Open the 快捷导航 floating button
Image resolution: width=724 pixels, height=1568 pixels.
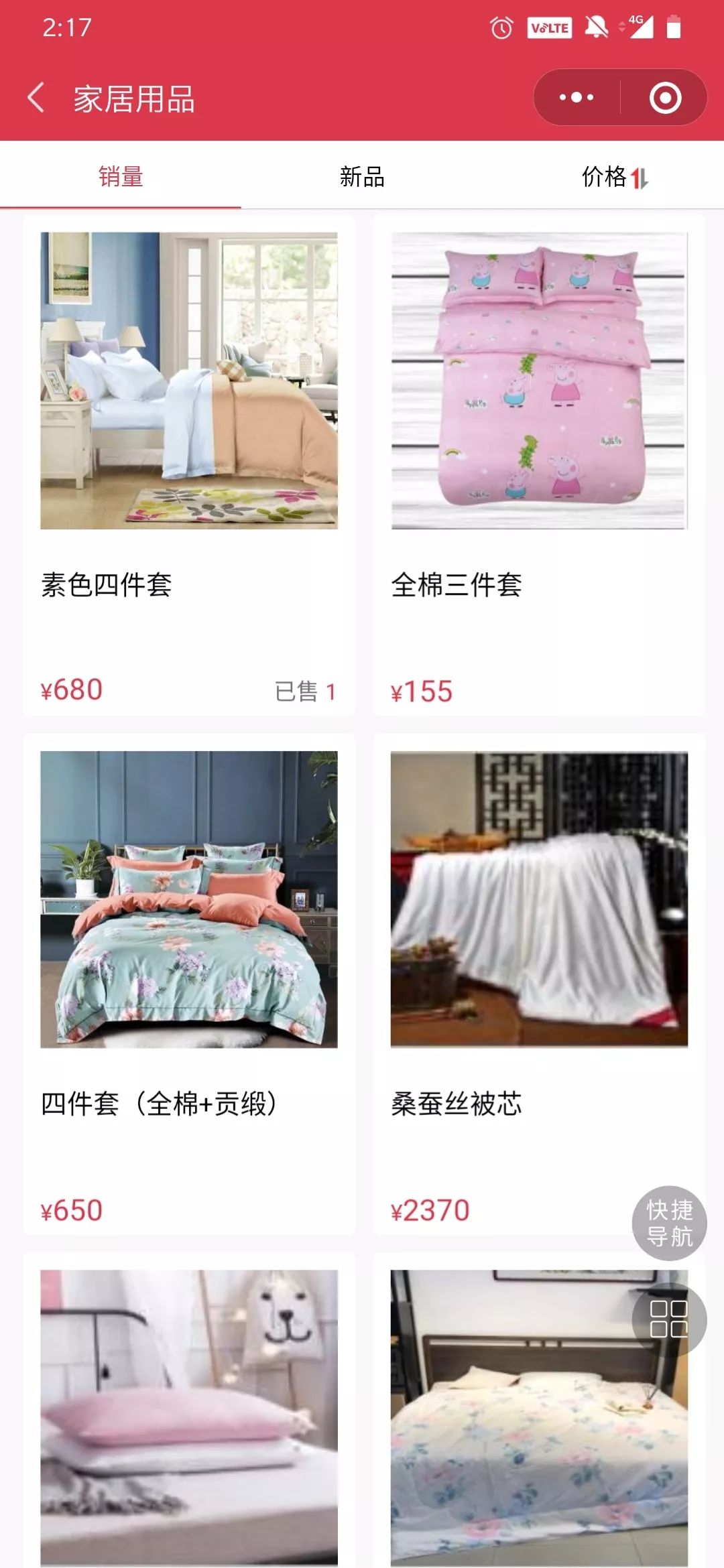669,1222
